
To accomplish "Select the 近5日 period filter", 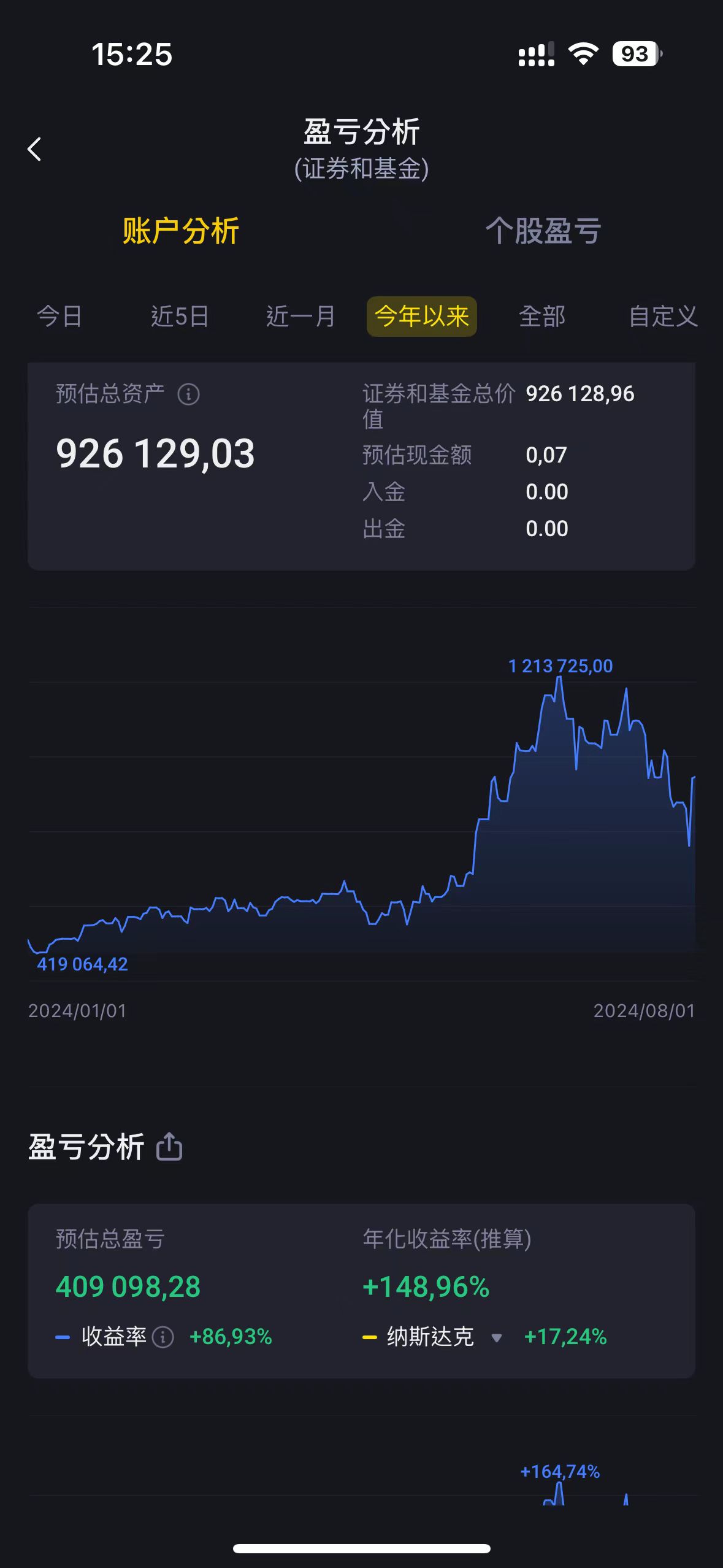I will 180,317.
